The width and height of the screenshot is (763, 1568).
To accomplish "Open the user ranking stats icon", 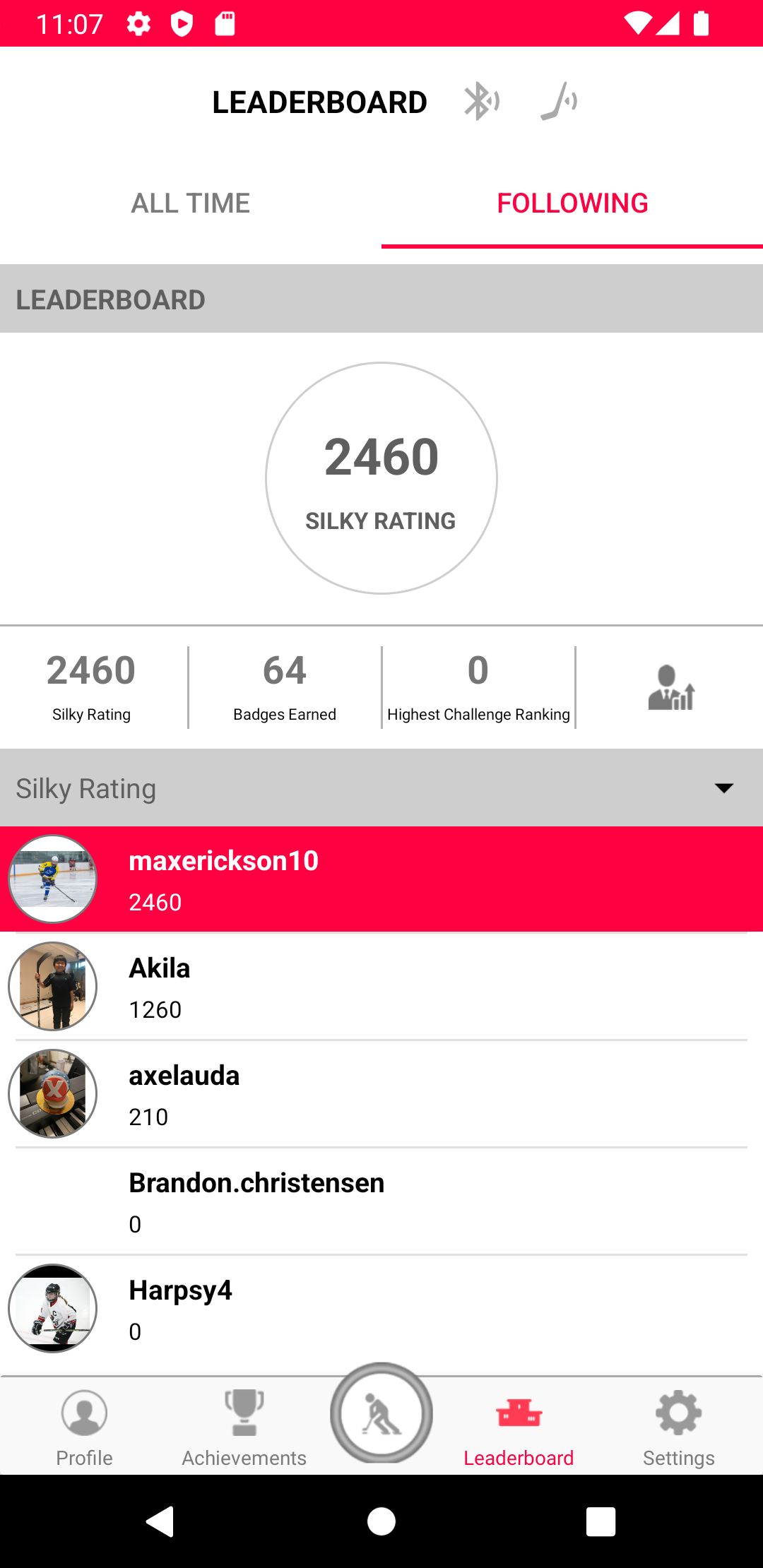I will [x=671, y=687].
